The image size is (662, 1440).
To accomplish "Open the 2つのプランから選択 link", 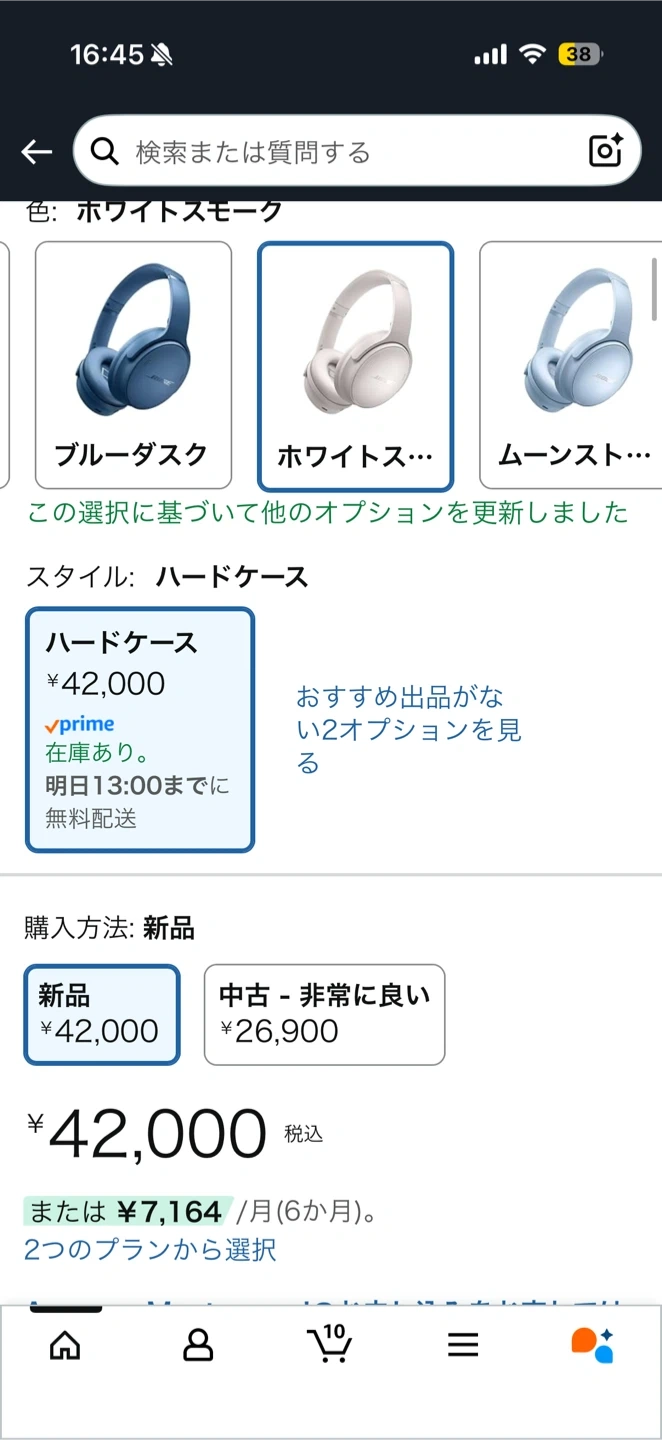I will click(x=150, y=1249).
